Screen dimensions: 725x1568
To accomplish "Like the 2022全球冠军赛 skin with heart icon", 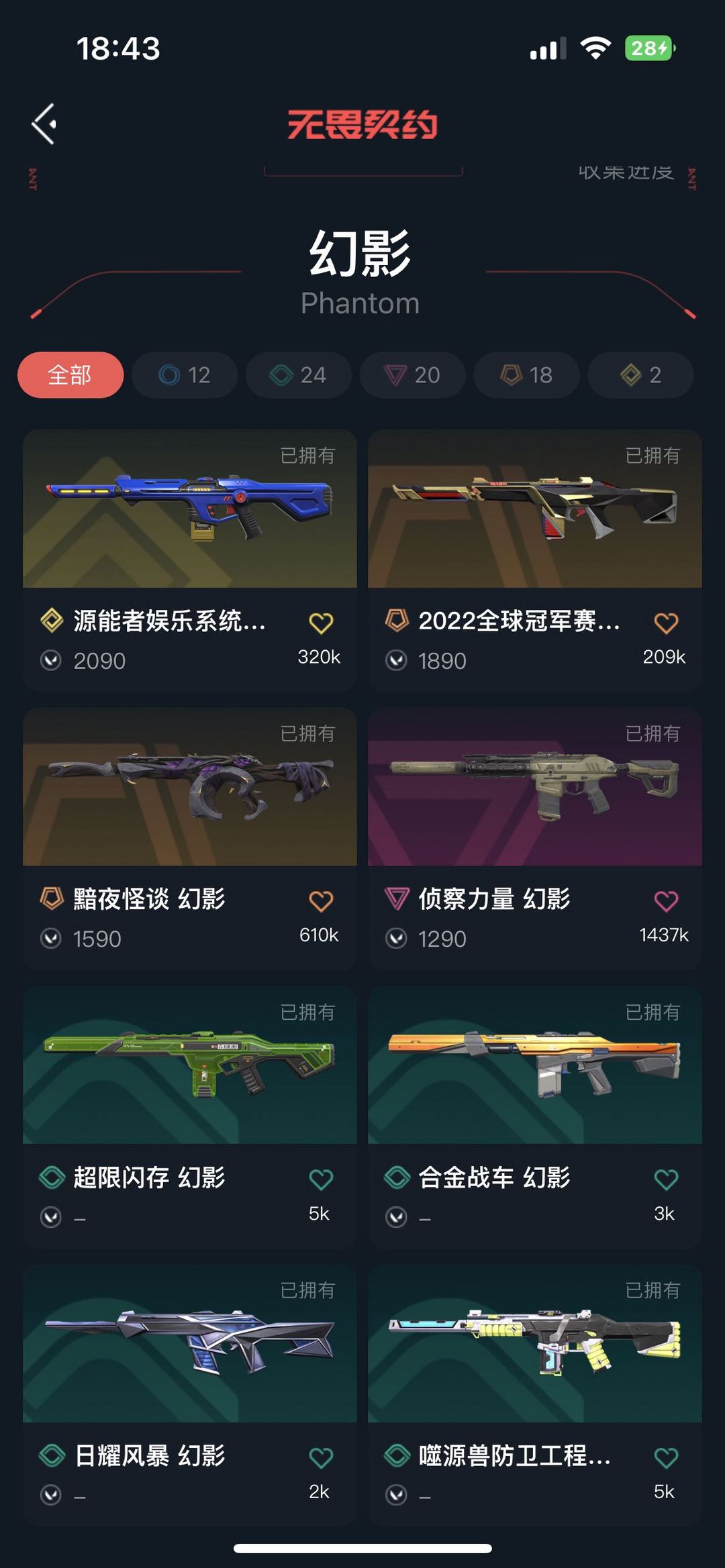I will coord(666,623).
